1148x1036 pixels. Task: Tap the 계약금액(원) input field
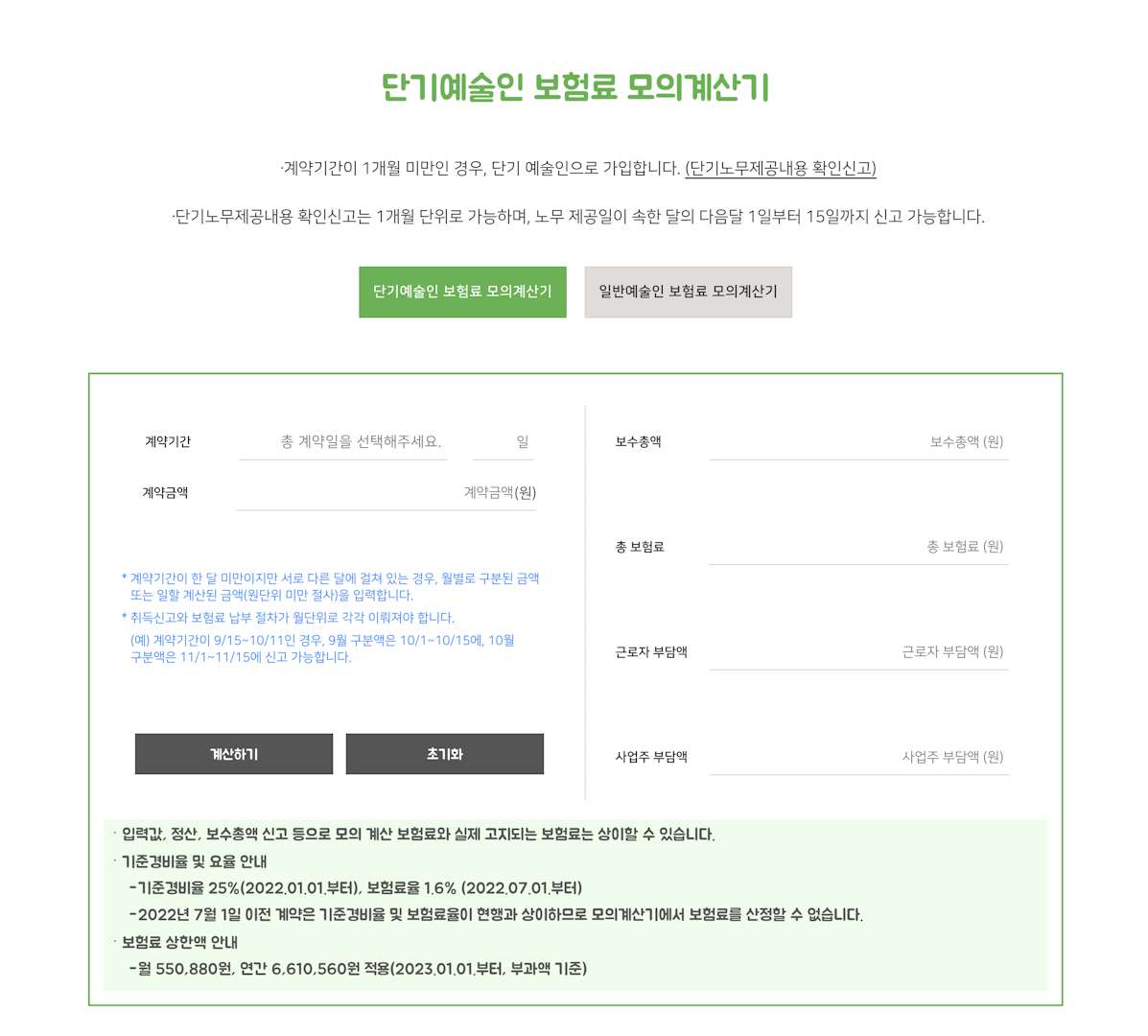pyautogui.click(x=387, y=492)
